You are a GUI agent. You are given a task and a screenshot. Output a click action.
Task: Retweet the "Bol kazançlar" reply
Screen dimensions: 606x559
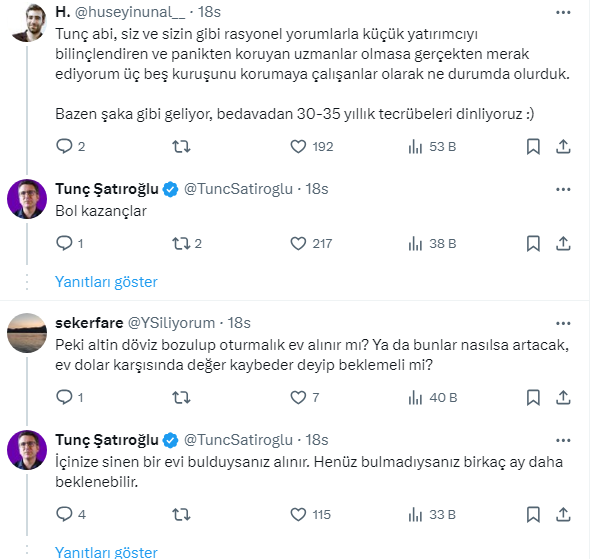click(181, 243)
